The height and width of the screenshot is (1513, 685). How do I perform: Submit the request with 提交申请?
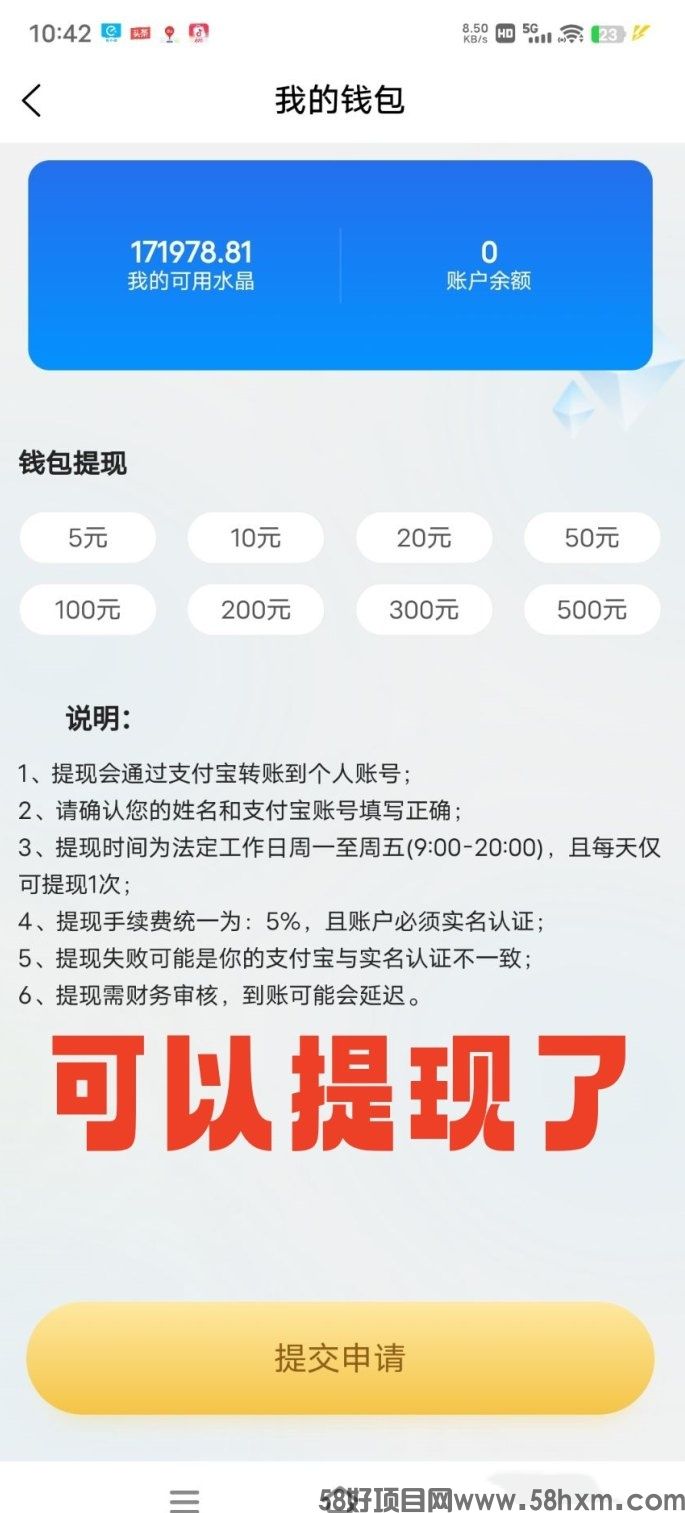tap(340, 1358)
